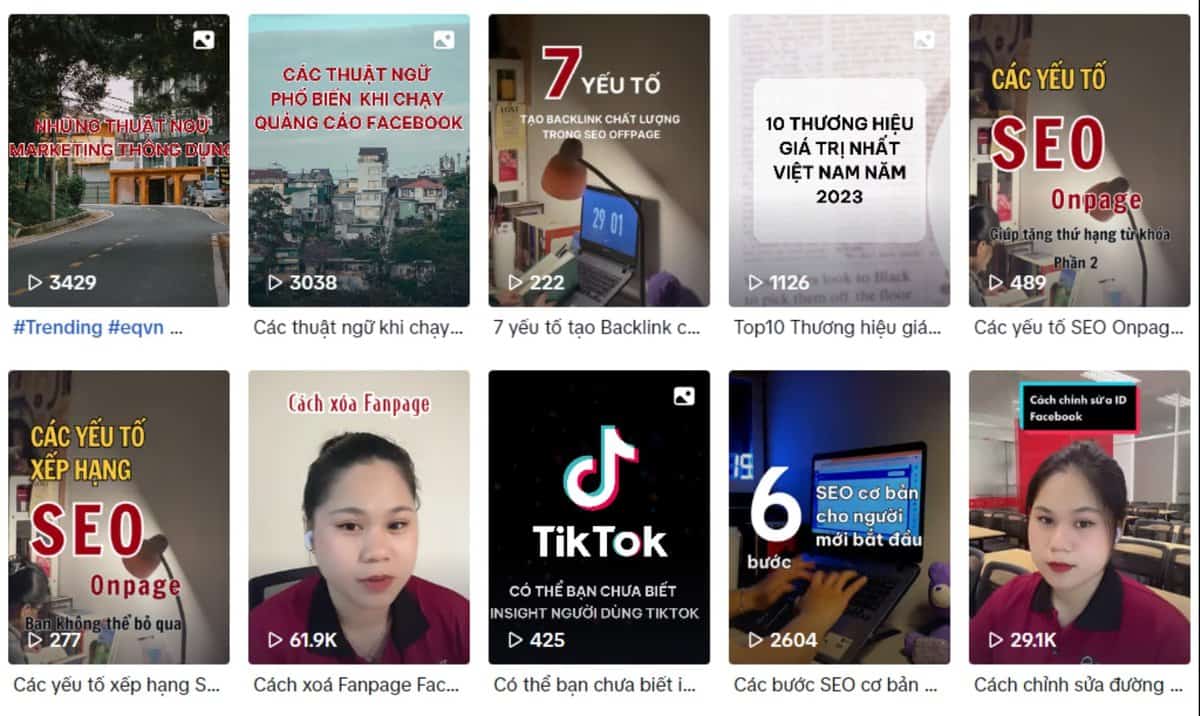View the Top 10 Vietnam brands 2023 video
The width and height of the screenshot is (1200, 716).
tap(838, 160)
